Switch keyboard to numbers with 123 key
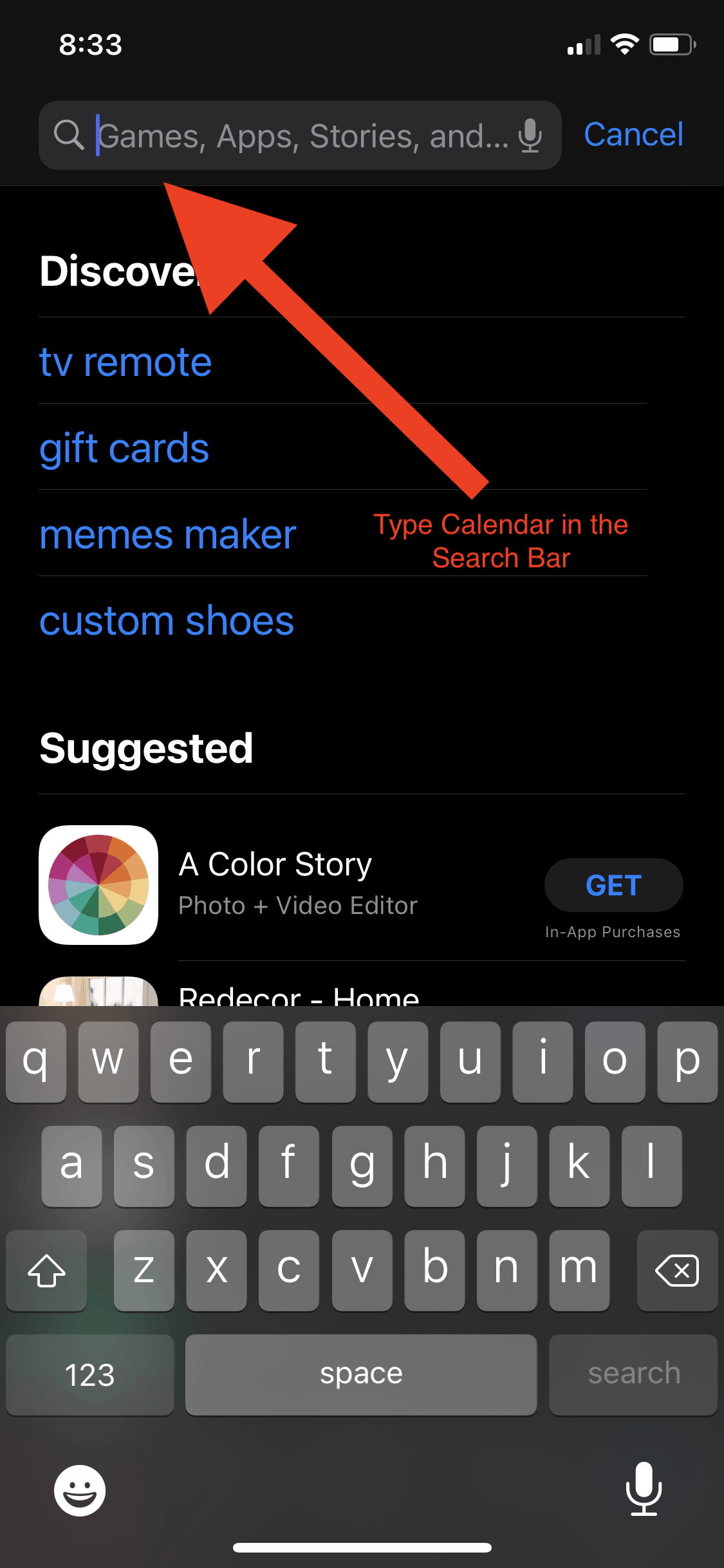The height and width of the screenshot is (1568, 724). (x=90, y=1375)
